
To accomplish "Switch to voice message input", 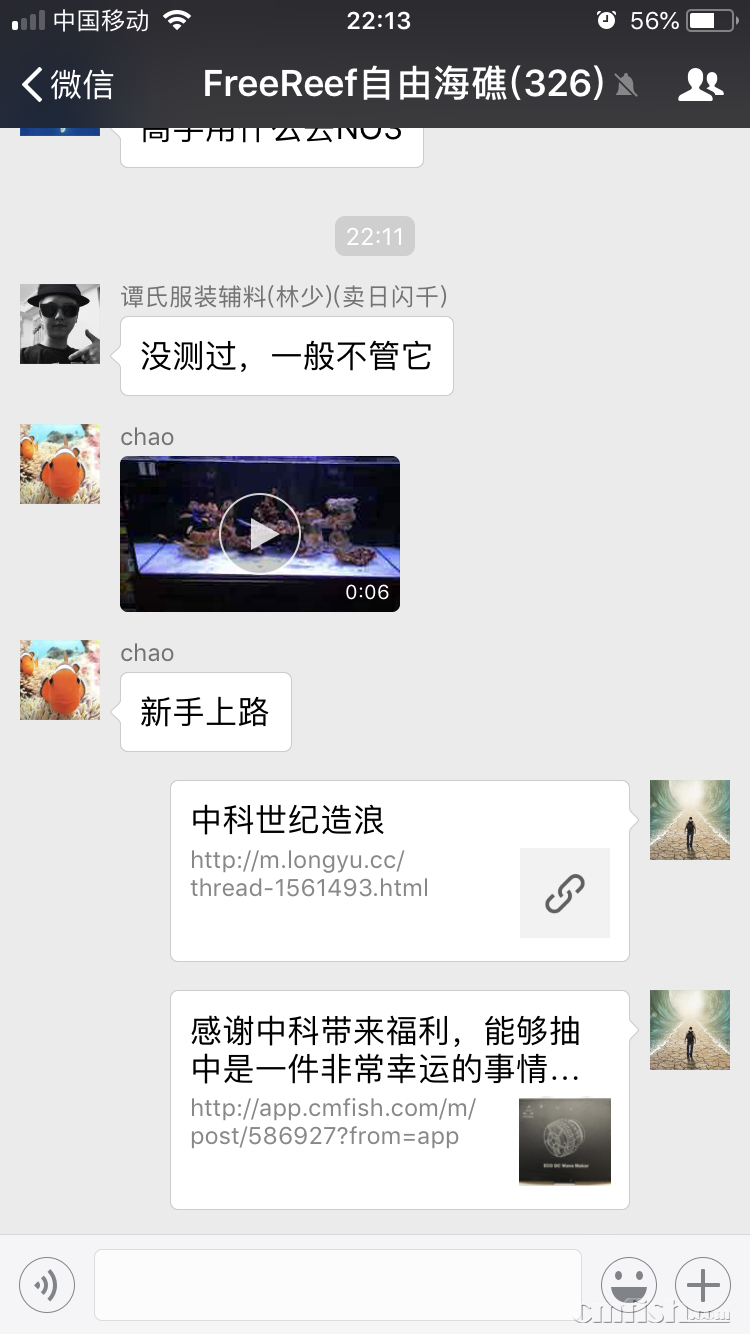I will tap(47, 1284).
